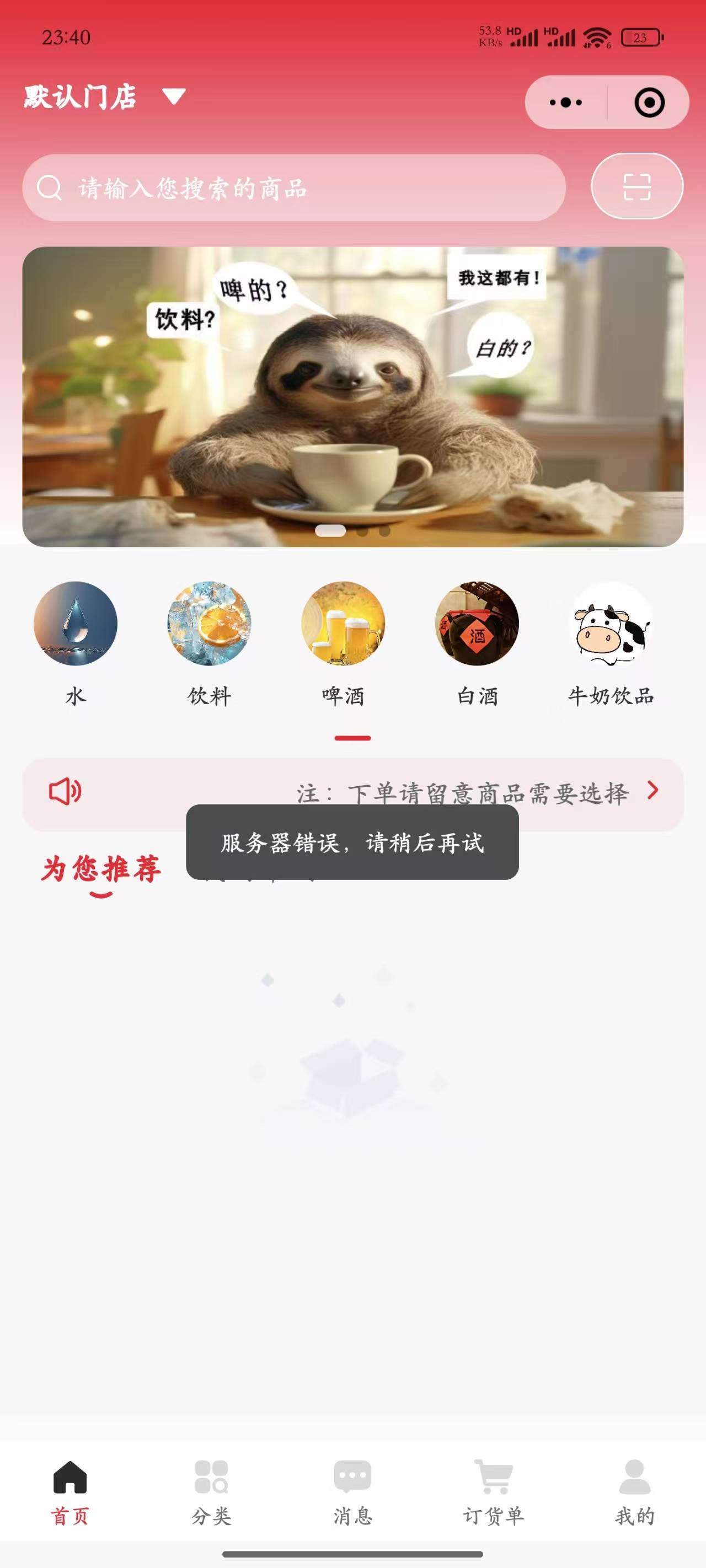This screenshot has width=706, height=1568.
Task: Open the 消息 tab
Action: tap(352, 1492)
